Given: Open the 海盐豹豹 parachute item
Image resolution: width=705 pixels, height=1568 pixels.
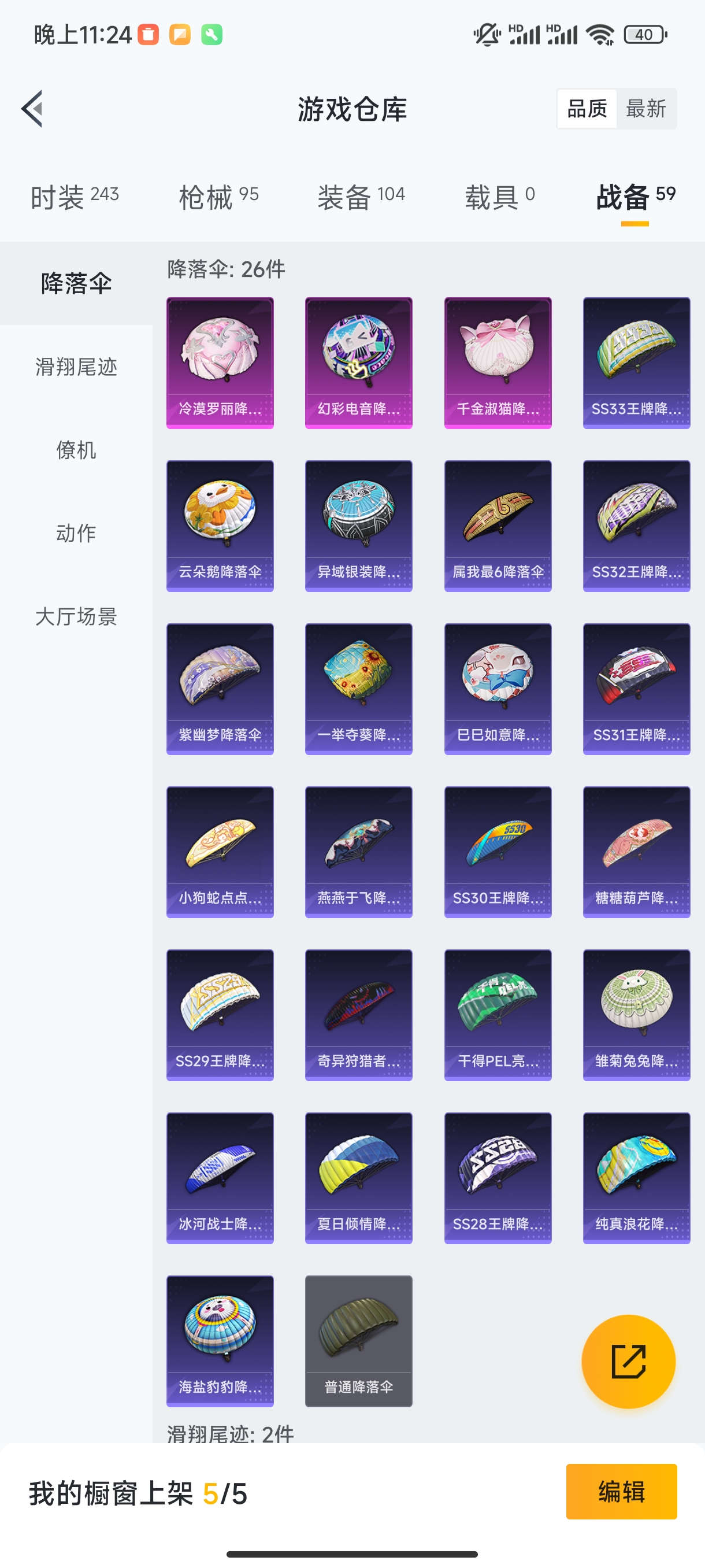Looking at the screenshot, I should tap(220, 1340).
